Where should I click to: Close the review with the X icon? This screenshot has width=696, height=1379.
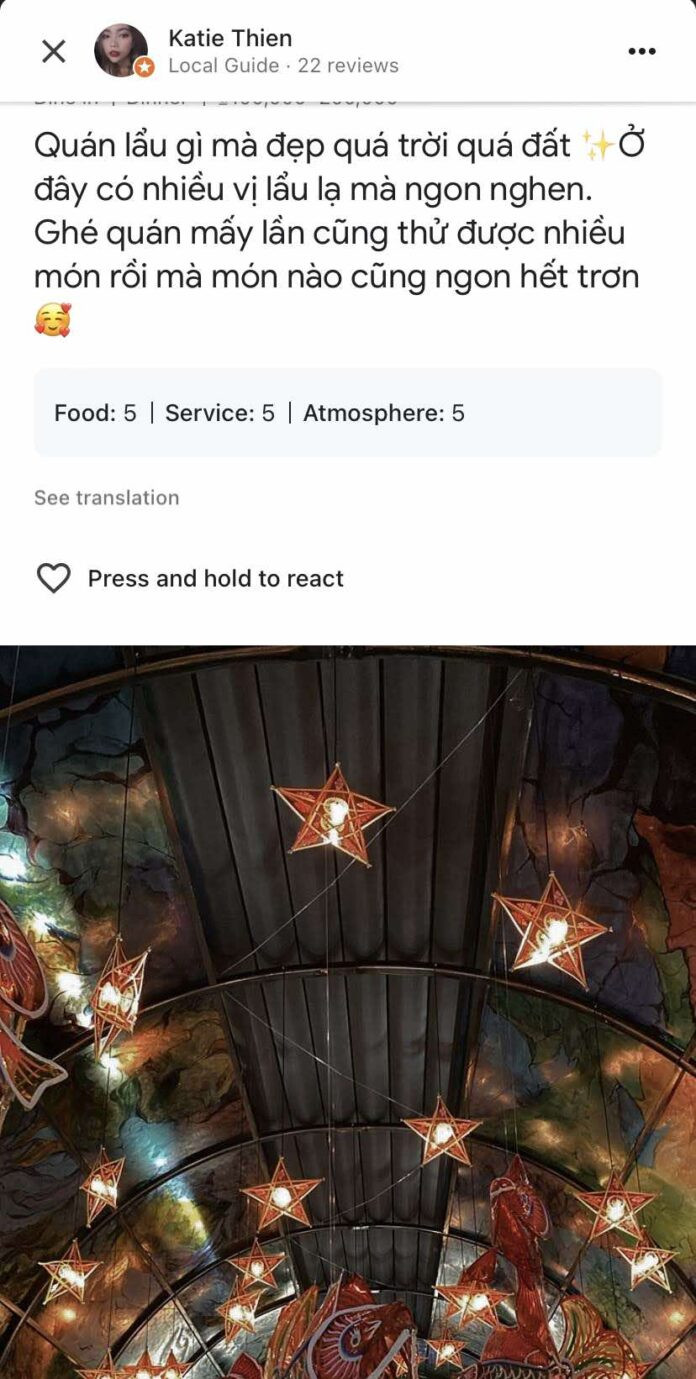pyautogui.click(x=53, y=51)
